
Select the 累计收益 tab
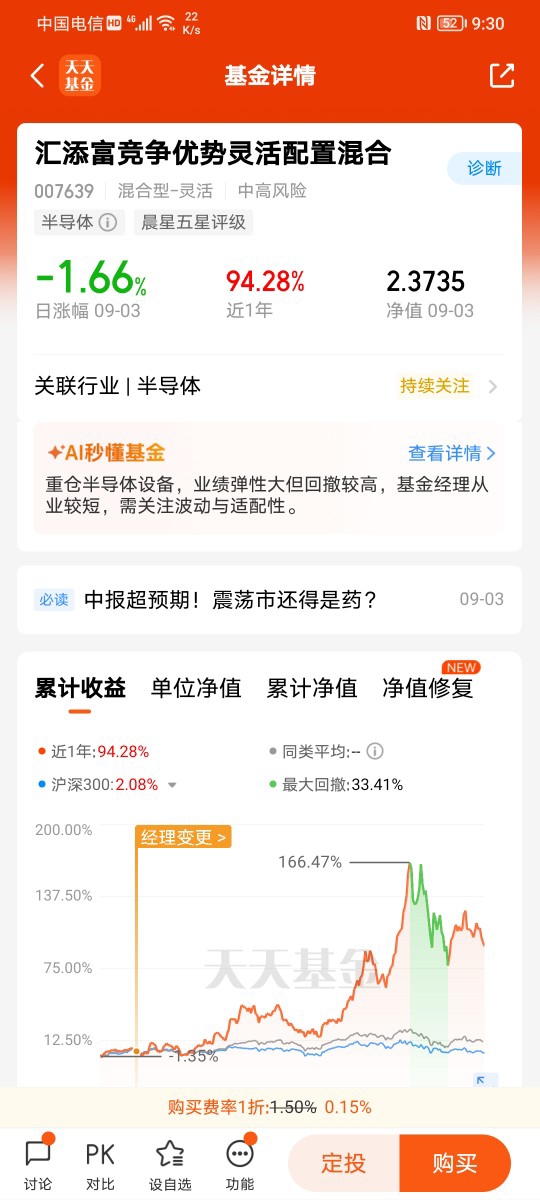click(x=80, y=688)
